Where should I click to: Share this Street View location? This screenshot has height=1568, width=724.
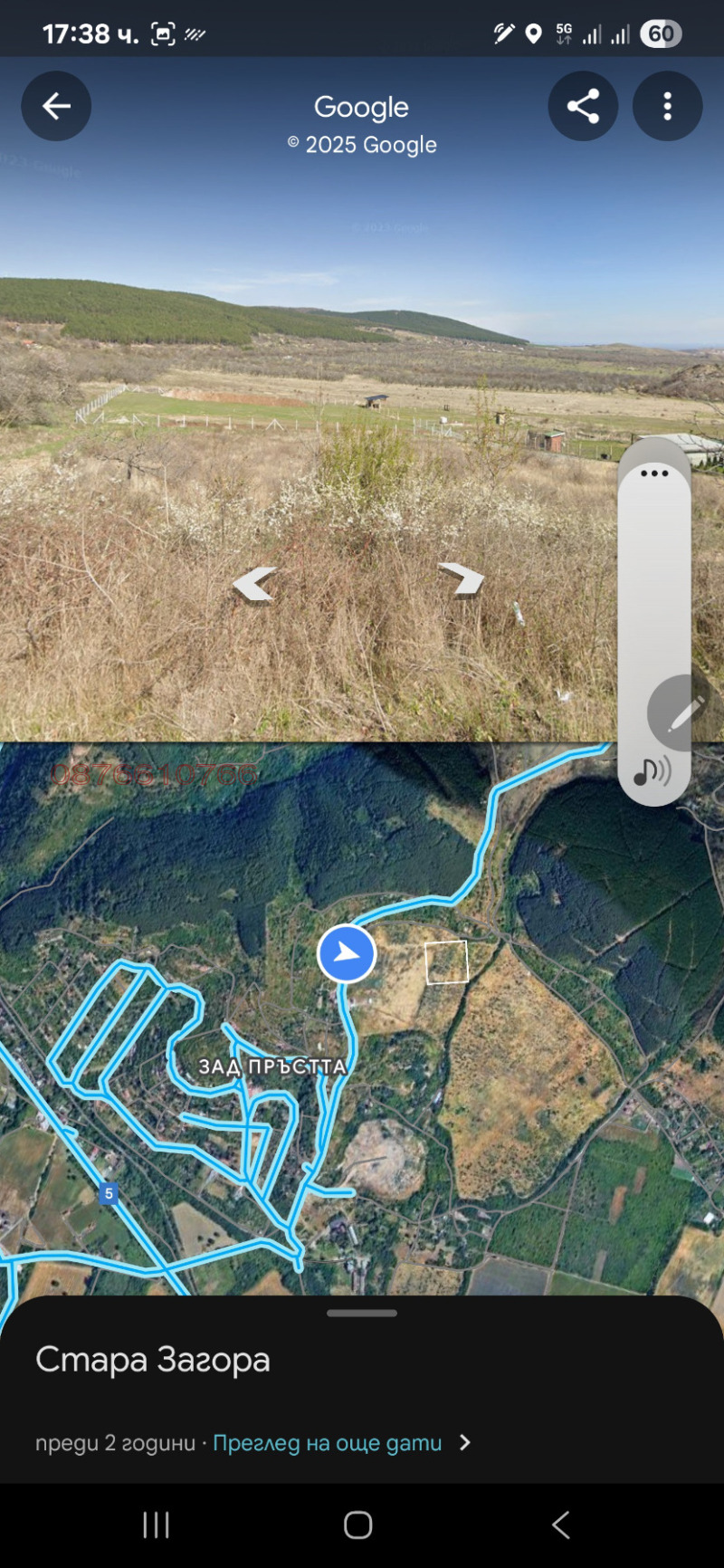click(x=583, y=107)
